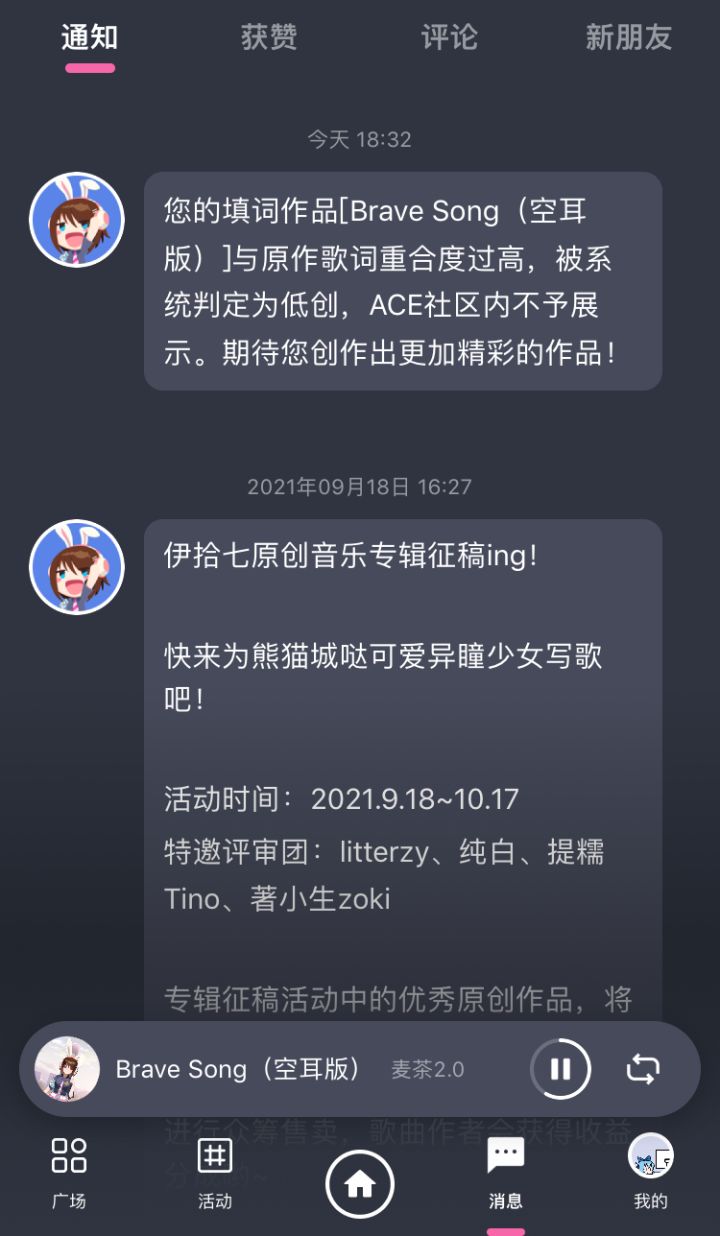Expand the mini player bar
This screenshot has width=720, height=1236.
coord(360,1068)
